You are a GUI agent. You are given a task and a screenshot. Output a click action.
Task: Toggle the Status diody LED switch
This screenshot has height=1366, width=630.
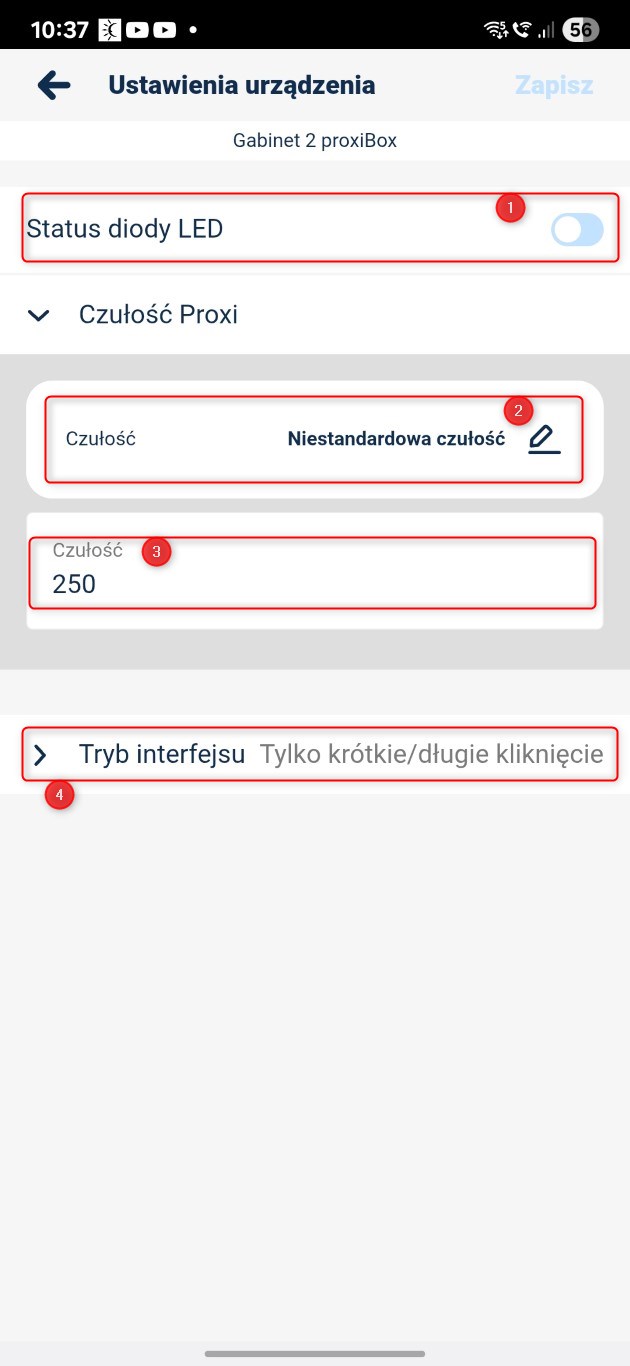(x=577, y=230)
